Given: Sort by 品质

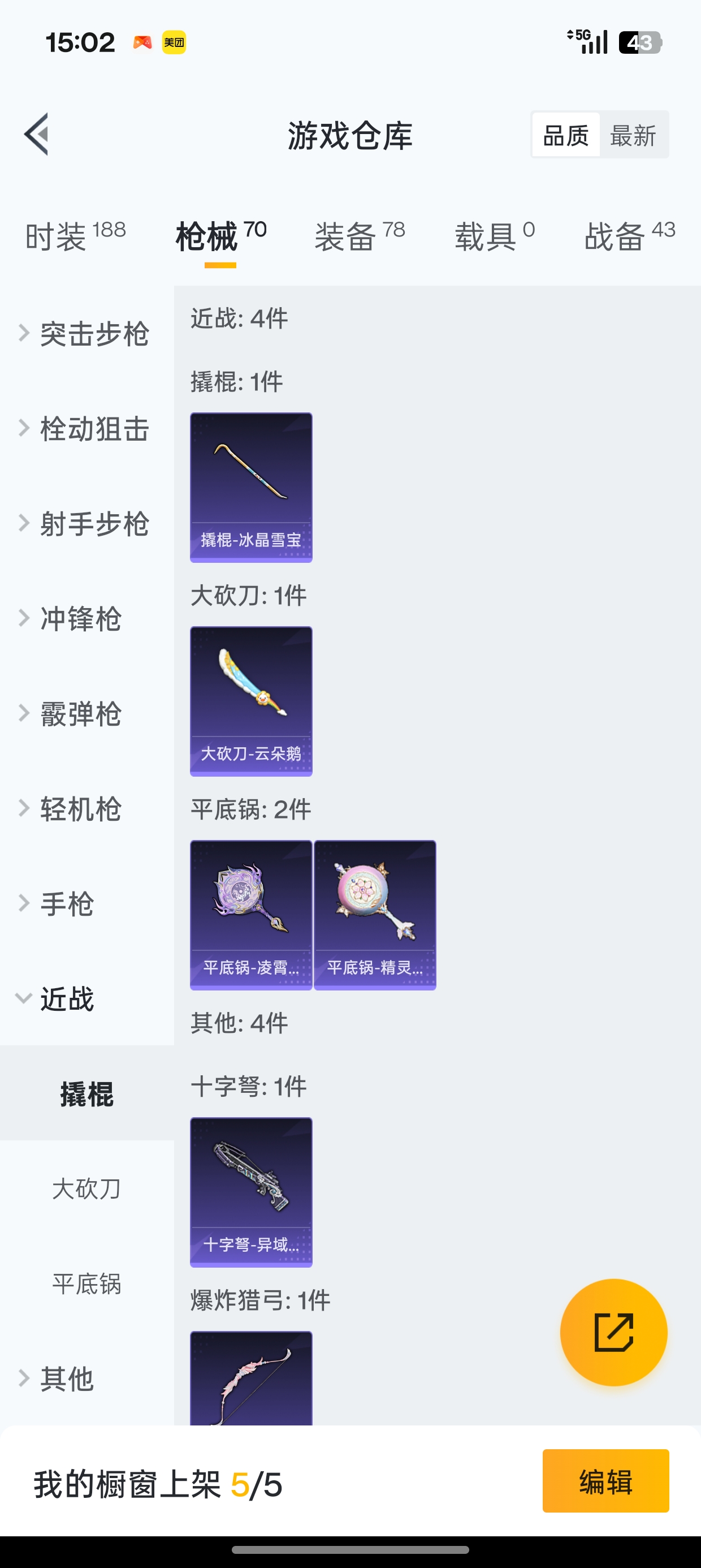Looking at the screenshot, I should click(x=565, y=135).
